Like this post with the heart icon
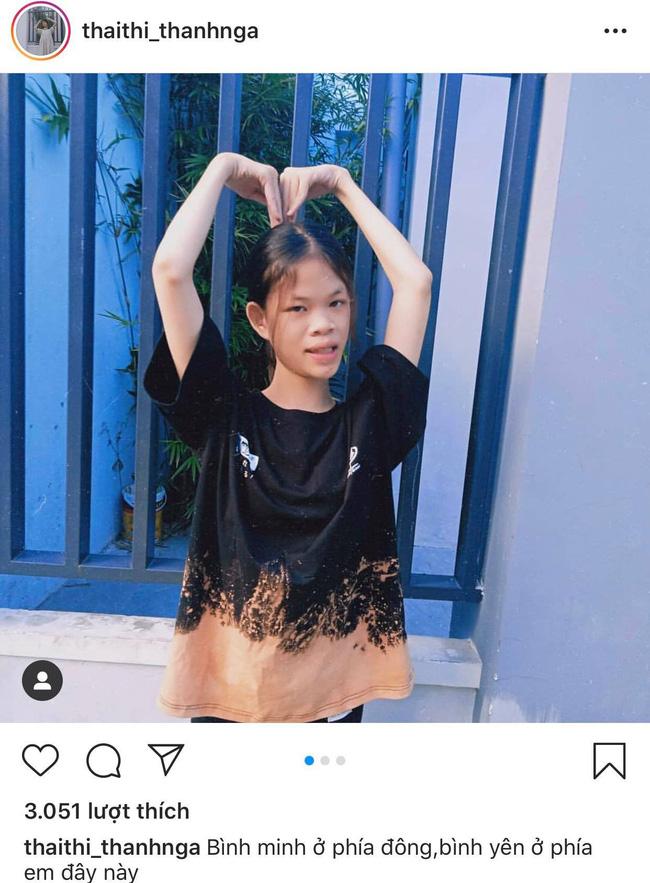This screenshot has width=650, height=883. (x=40, y=760)
